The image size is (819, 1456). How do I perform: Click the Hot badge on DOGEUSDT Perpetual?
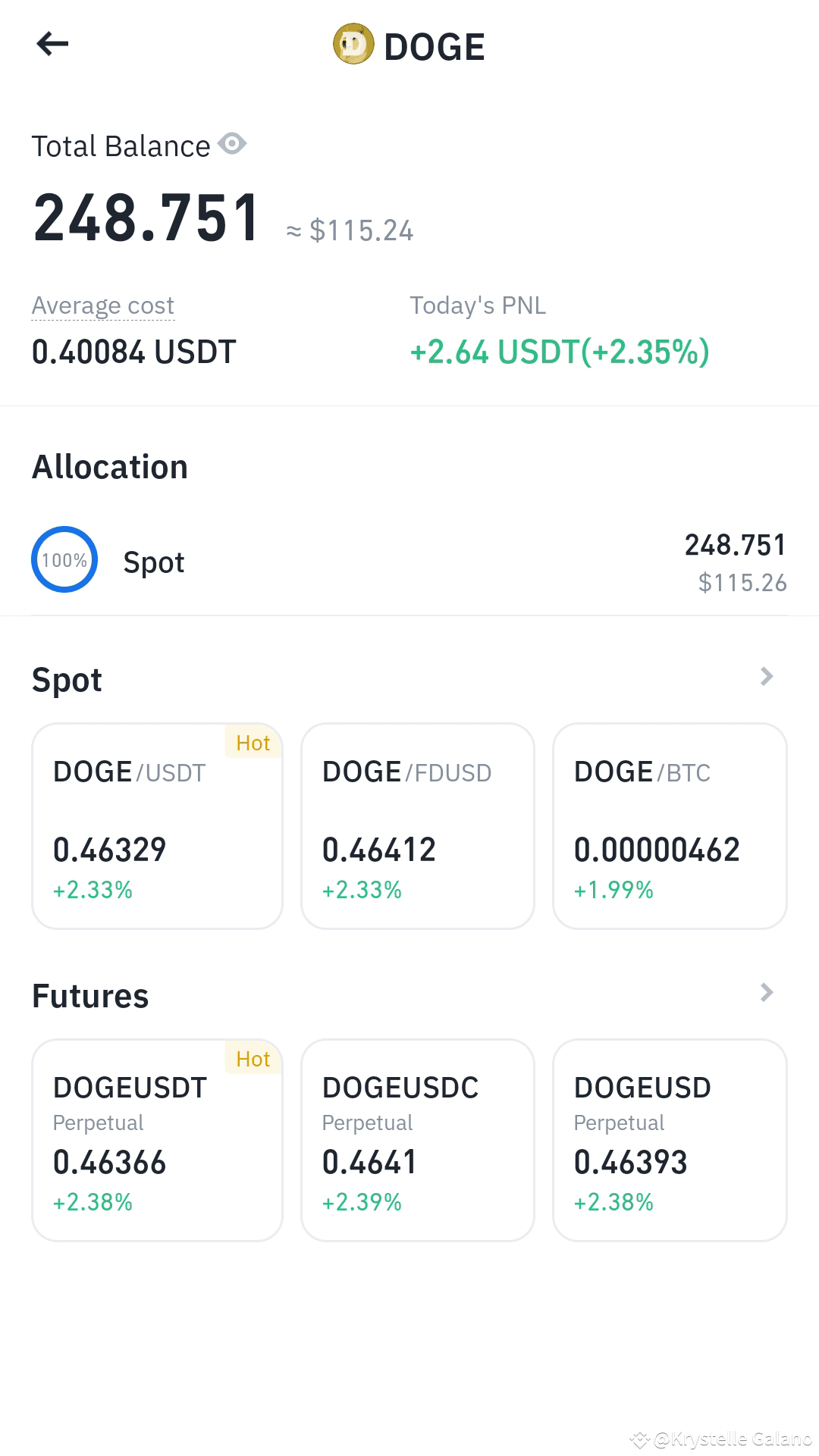253,1059
